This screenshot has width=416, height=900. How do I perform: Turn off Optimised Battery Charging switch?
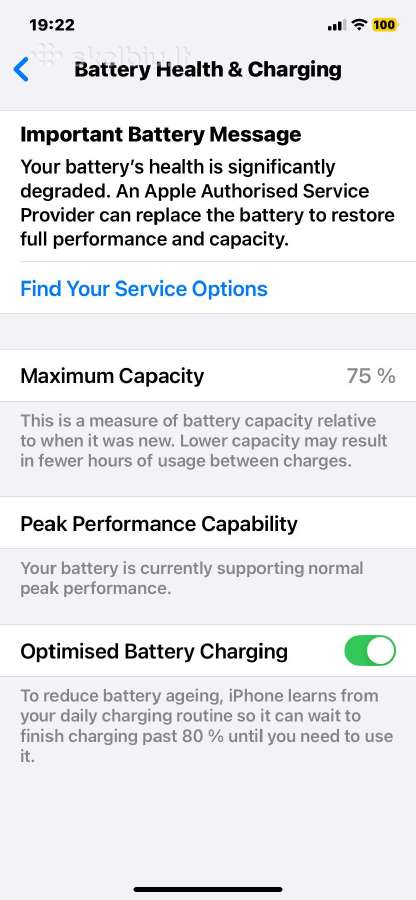[x=370, y=651]
